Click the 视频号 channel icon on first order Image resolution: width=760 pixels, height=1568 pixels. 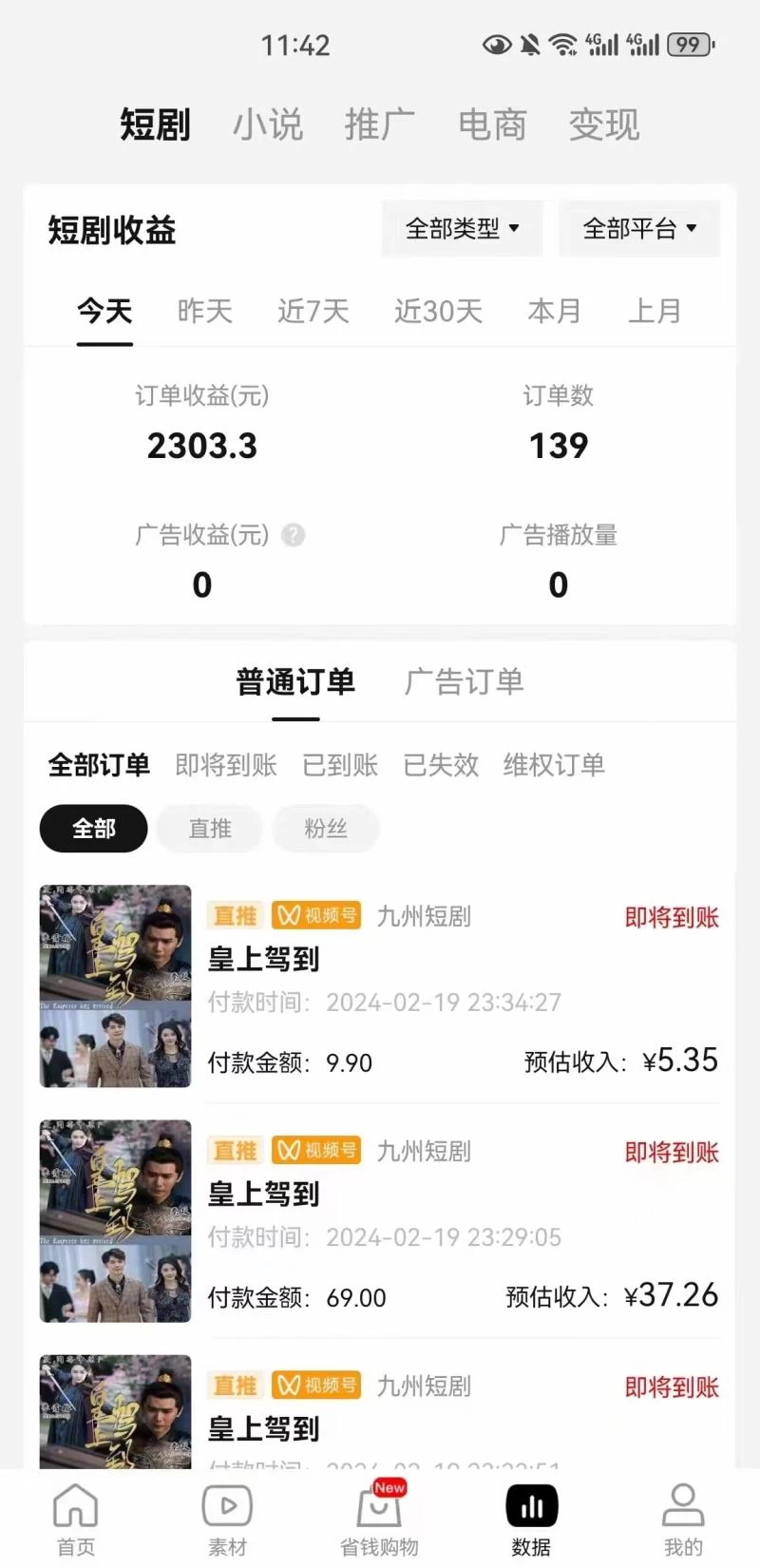(316, 914)
